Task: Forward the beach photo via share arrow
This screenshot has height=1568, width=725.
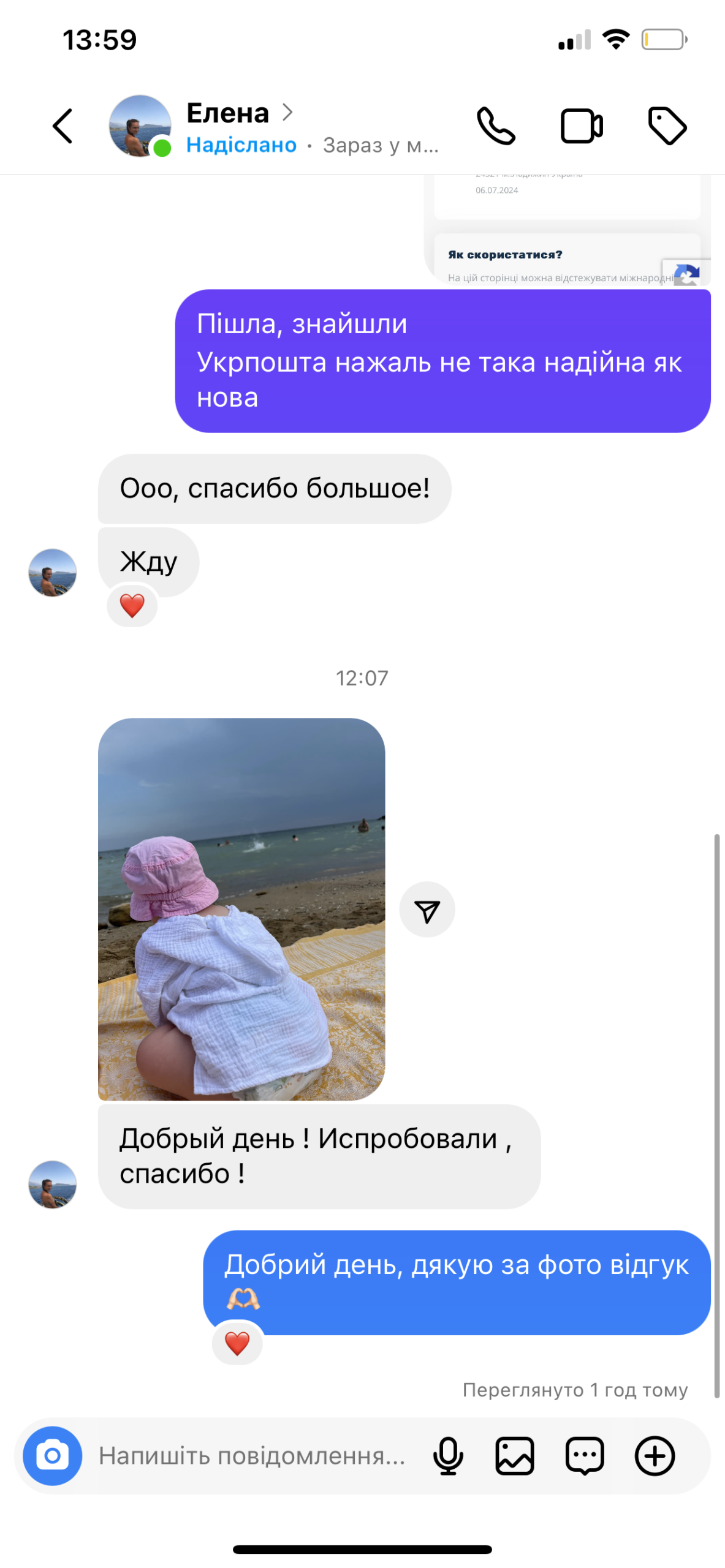Action: pyautogui.click(x=427, y=909)
